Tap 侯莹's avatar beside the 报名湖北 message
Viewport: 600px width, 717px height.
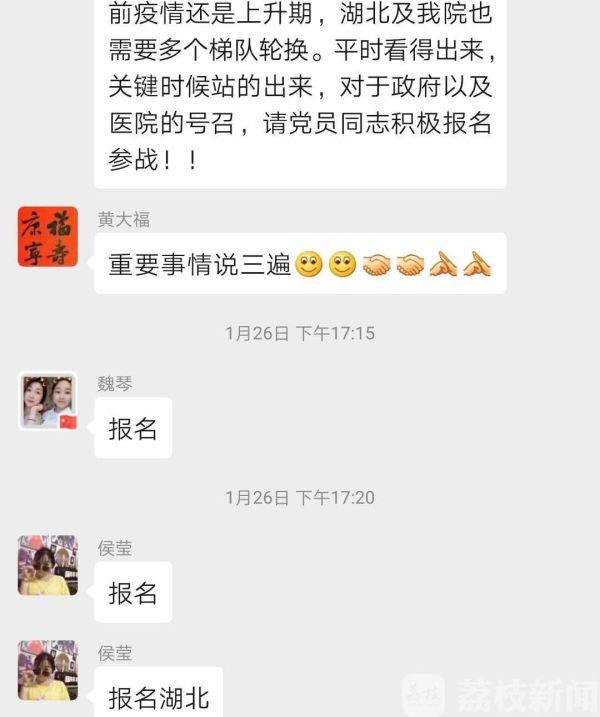pyautogui.click(x=47, y=671)
